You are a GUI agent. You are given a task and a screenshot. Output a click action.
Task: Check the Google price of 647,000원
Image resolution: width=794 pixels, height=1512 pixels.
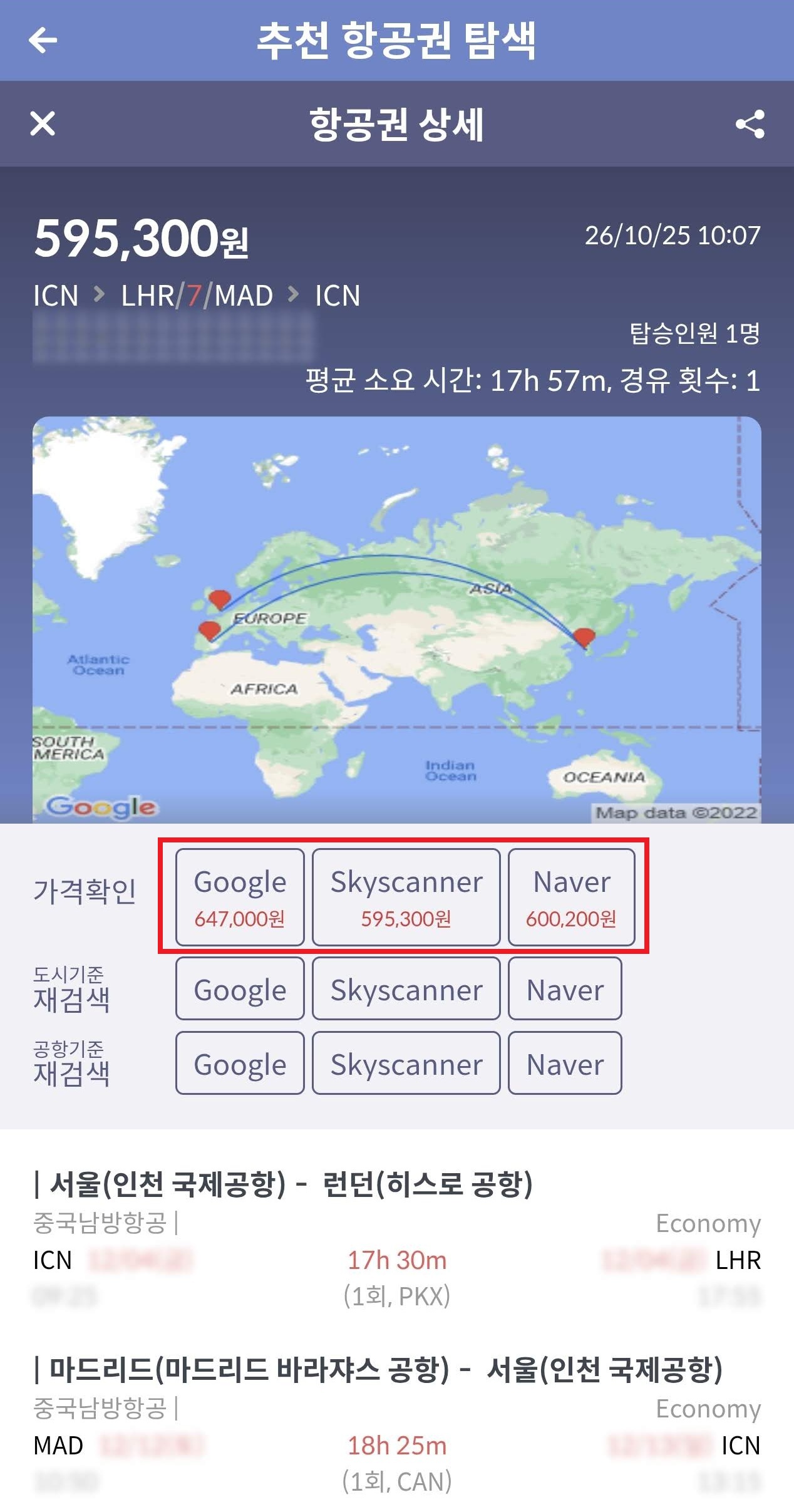[240, 897]
